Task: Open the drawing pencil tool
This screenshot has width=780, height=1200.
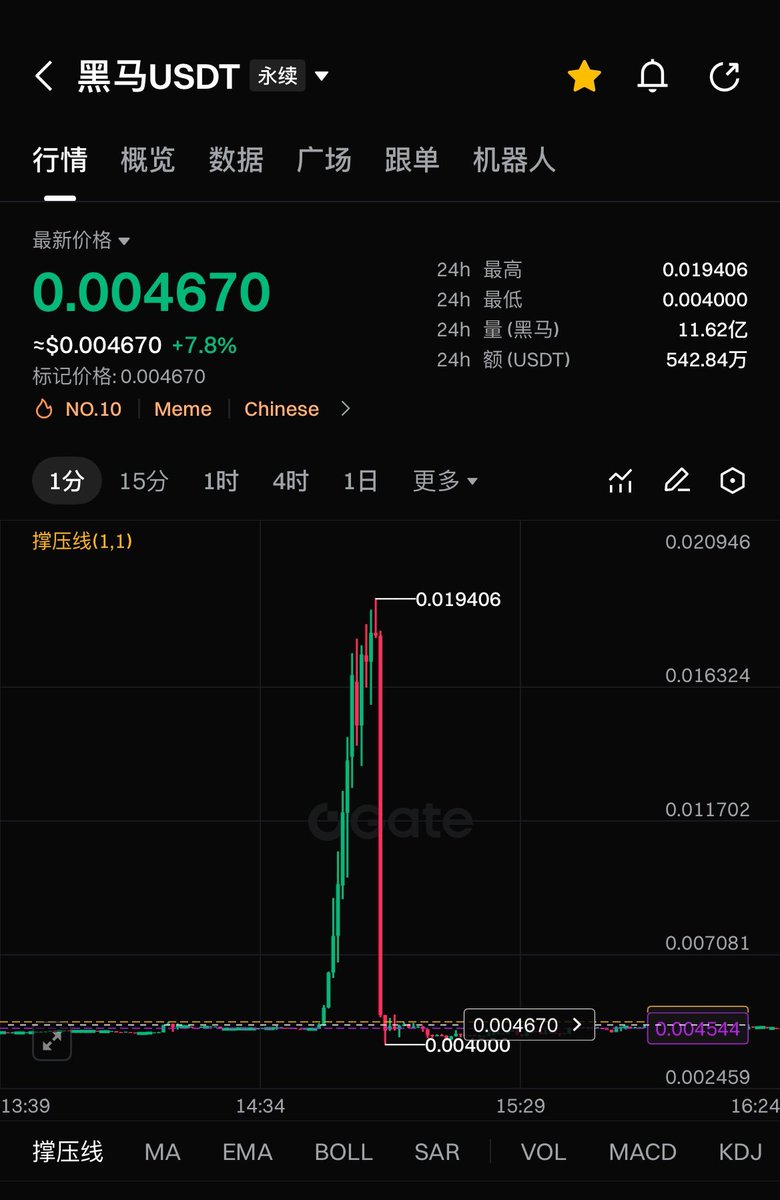Action: coord(677,481)
